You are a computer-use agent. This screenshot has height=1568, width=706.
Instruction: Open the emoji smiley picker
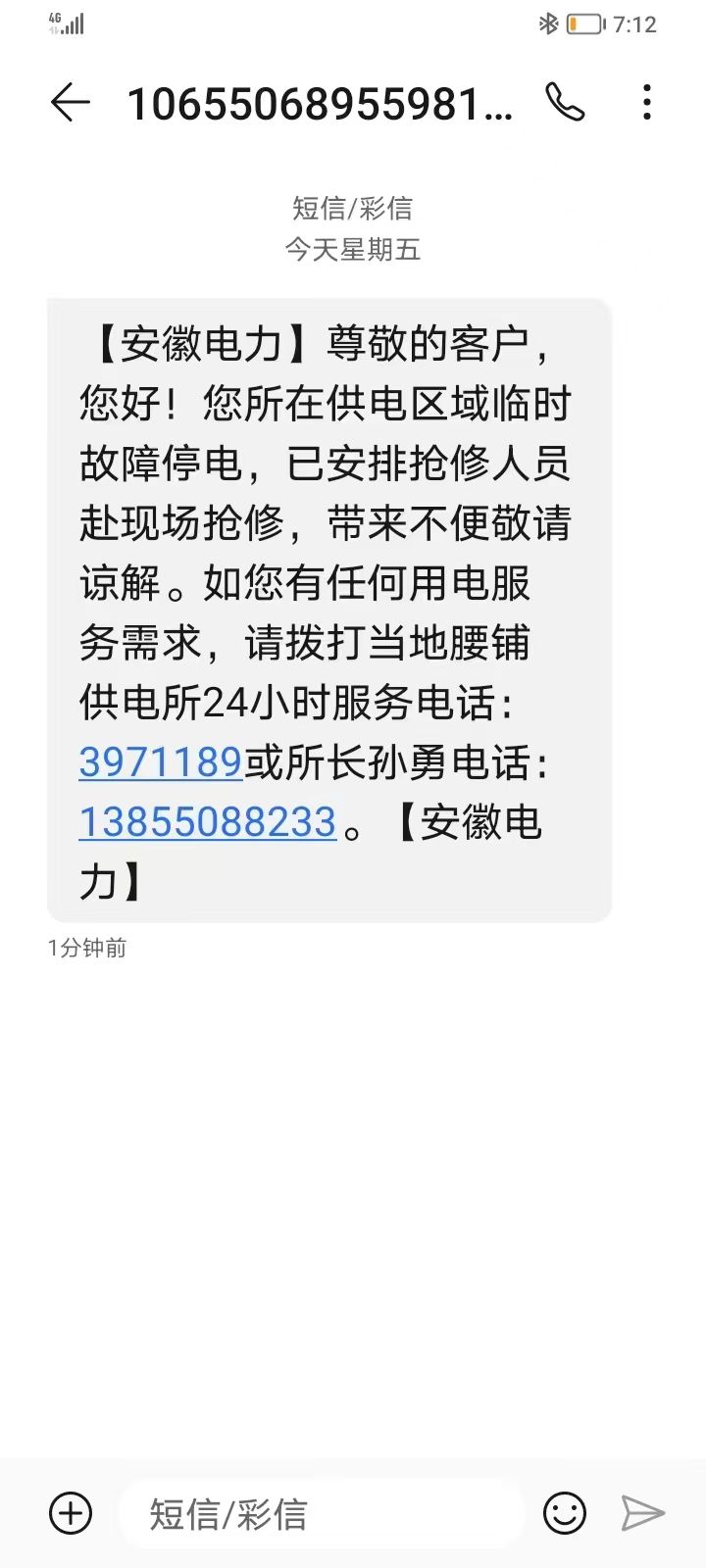point(565,1513)
